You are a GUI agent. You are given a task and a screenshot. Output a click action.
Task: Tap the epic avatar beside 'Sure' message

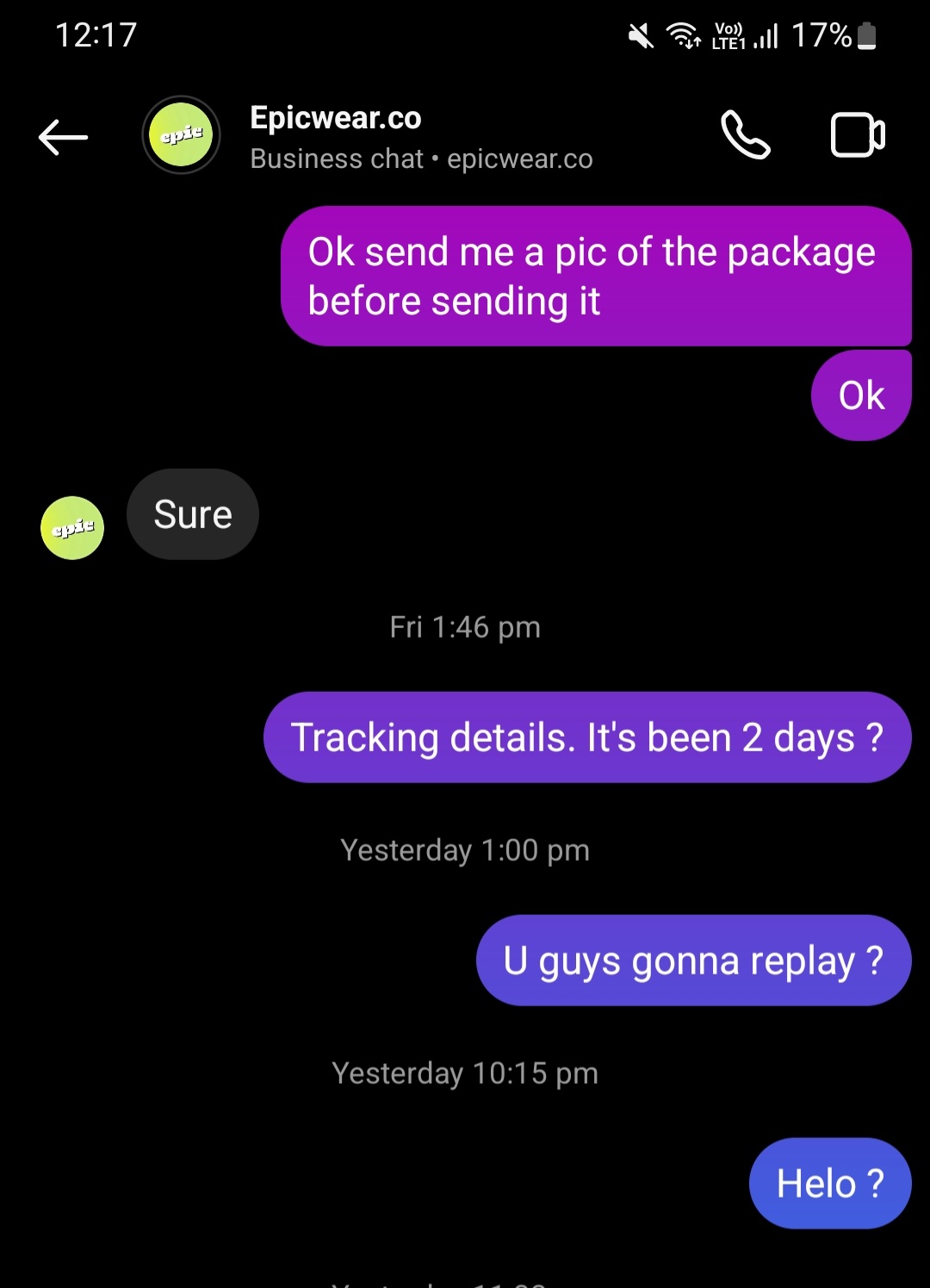[72, 528]
